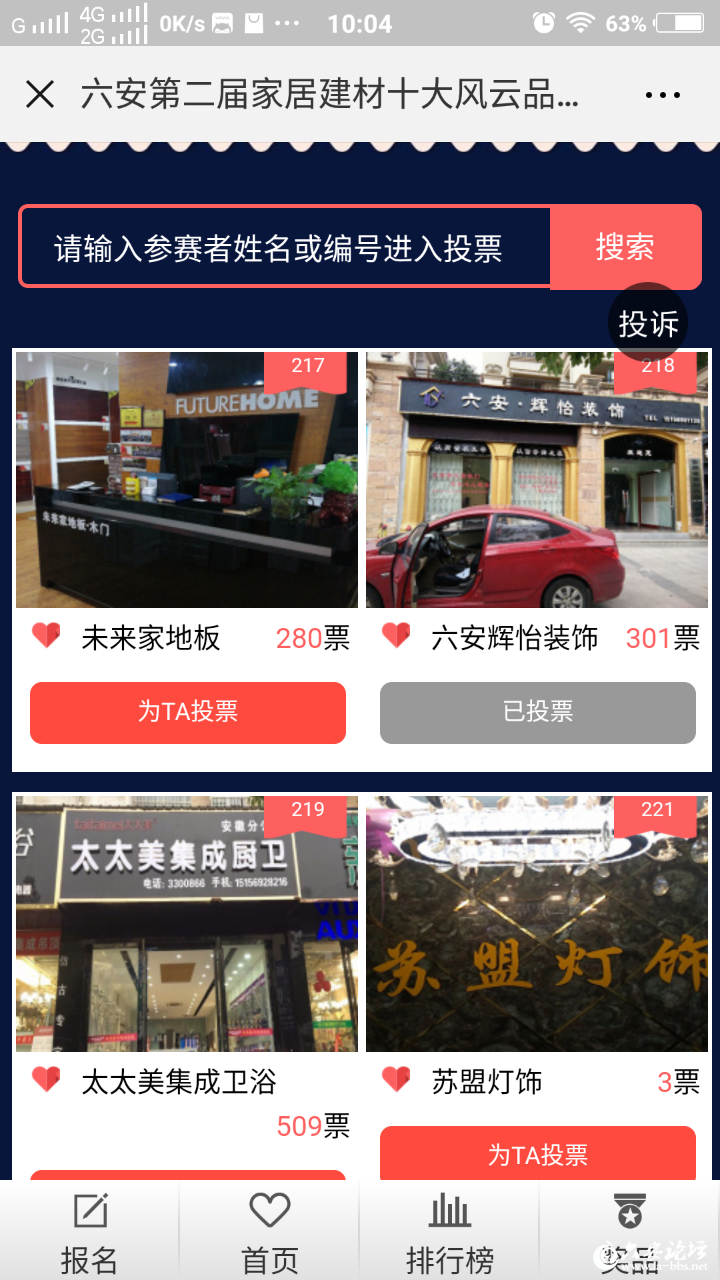This screenshot has height=1280, width=720.
Task: Open the 排行榜 ranking tab
Action: pyautogui.click(x=450, y=1232)
